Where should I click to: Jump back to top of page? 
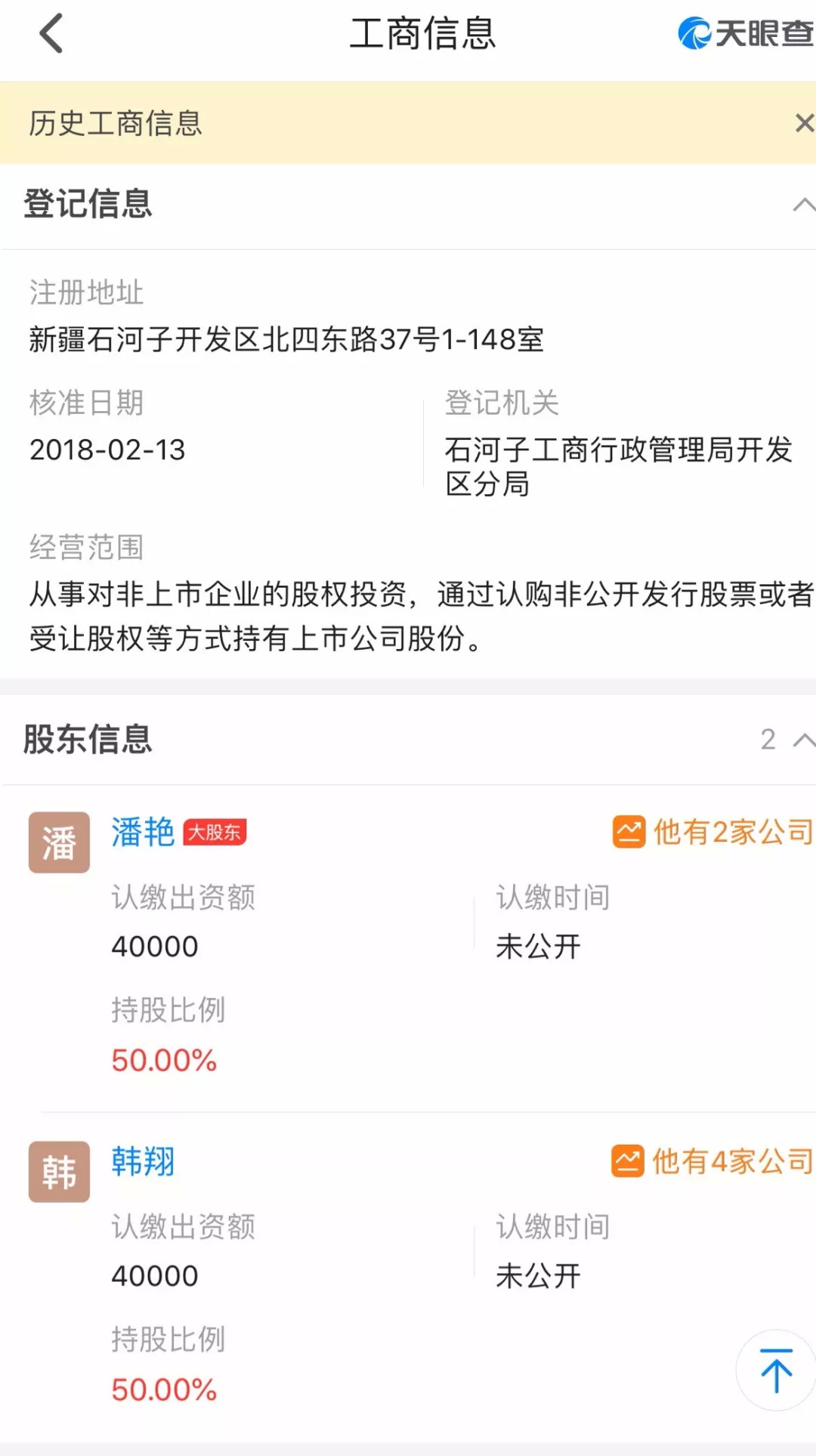pyautogui.click(x=776, y=1370)
